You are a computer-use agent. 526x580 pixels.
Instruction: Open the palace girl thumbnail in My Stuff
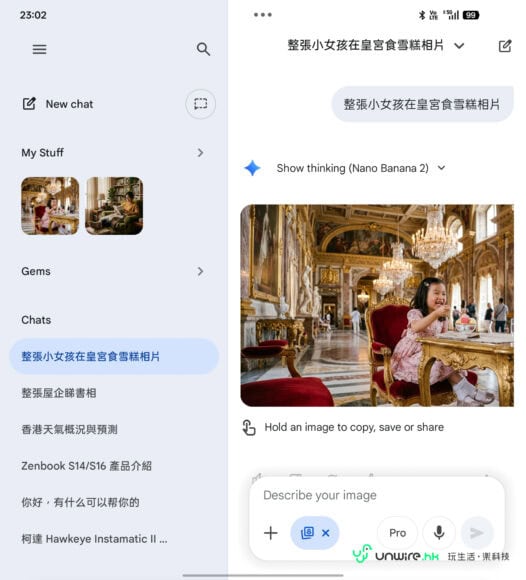50,206
